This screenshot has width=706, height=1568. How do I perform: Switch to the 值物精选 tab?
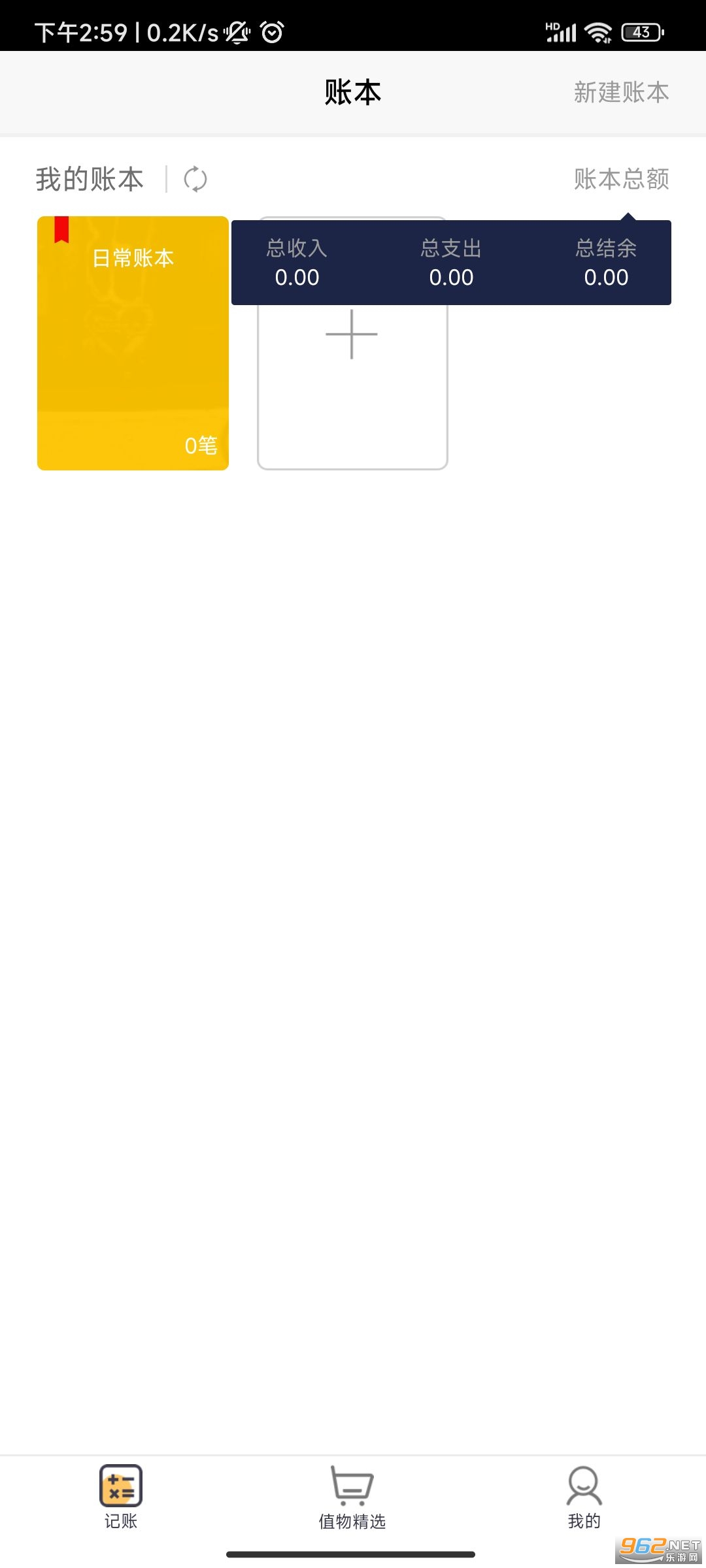coord(352,1496)
